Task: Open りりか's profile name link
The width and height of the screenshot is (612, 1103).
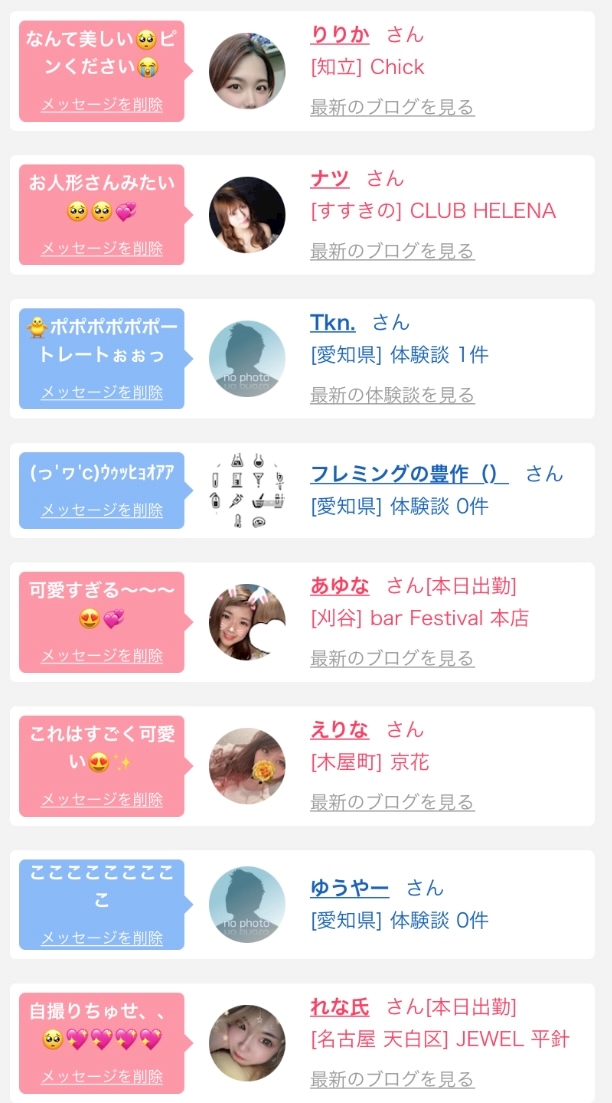Action: (340, 35)
